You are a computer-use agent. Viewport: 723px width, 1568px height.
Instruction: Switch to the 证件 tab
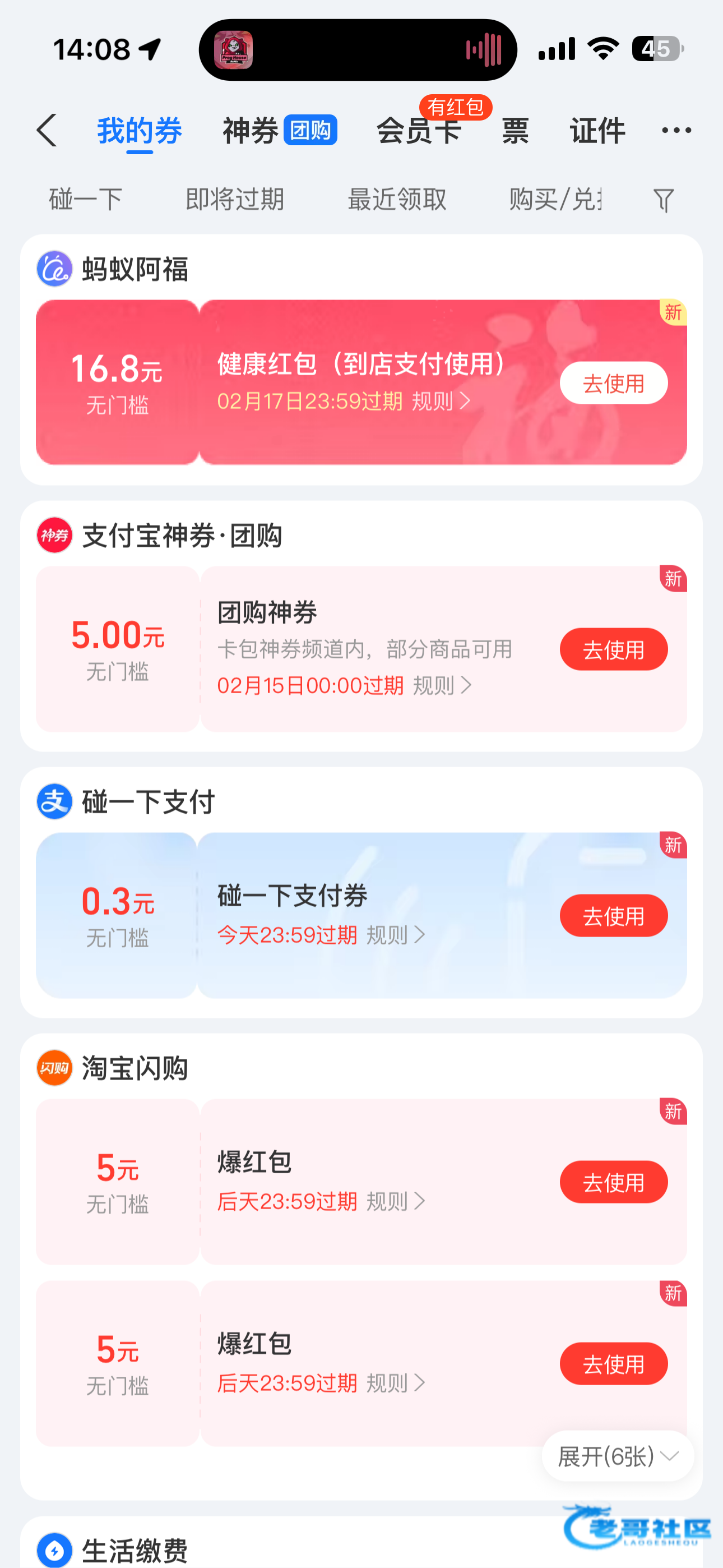pyautogui.click(x=597, y=130)
